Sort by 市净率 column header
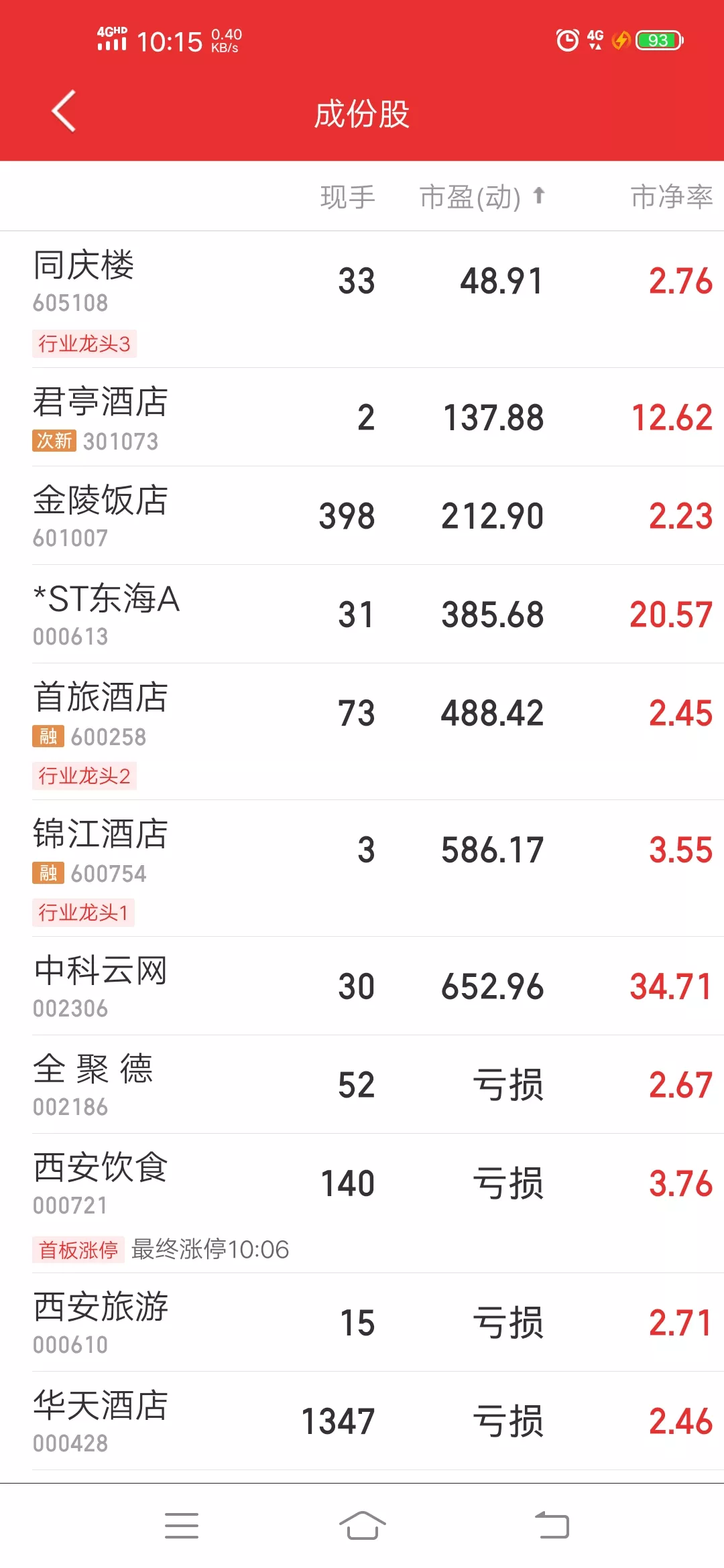 (x=671, y=197)
